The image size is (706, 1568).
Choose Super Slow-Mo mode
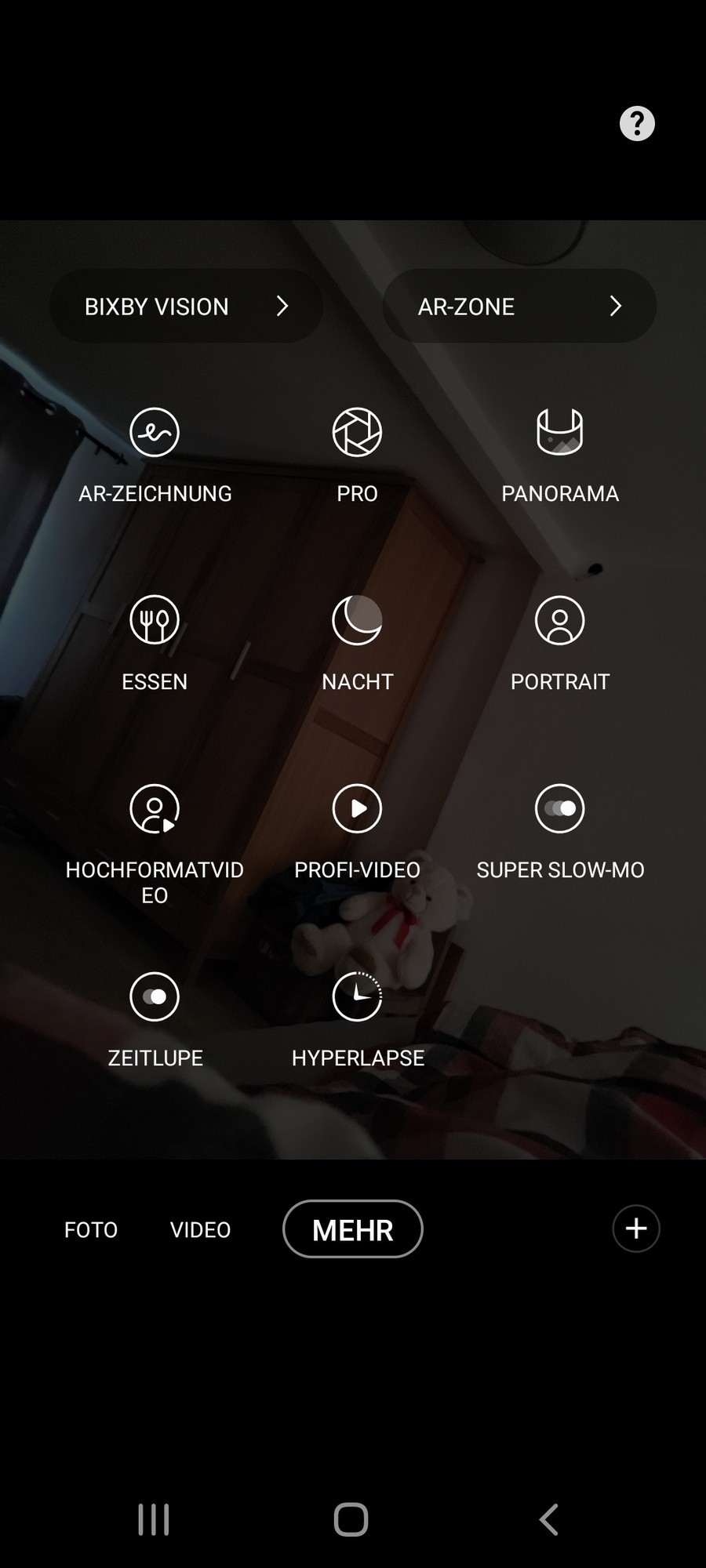click(559, 809)
